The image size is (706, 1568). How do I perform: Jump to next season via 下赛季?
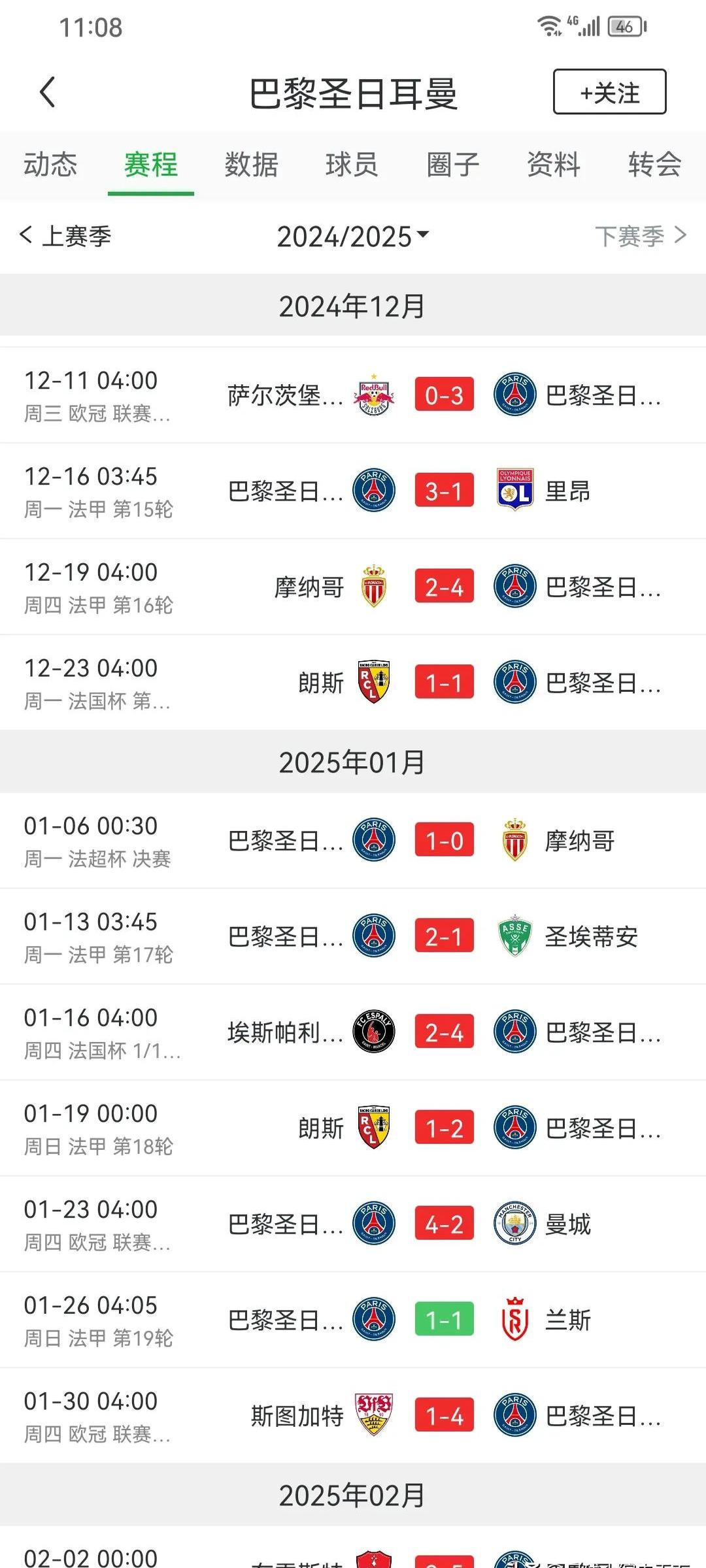click(x=641, y=236)
